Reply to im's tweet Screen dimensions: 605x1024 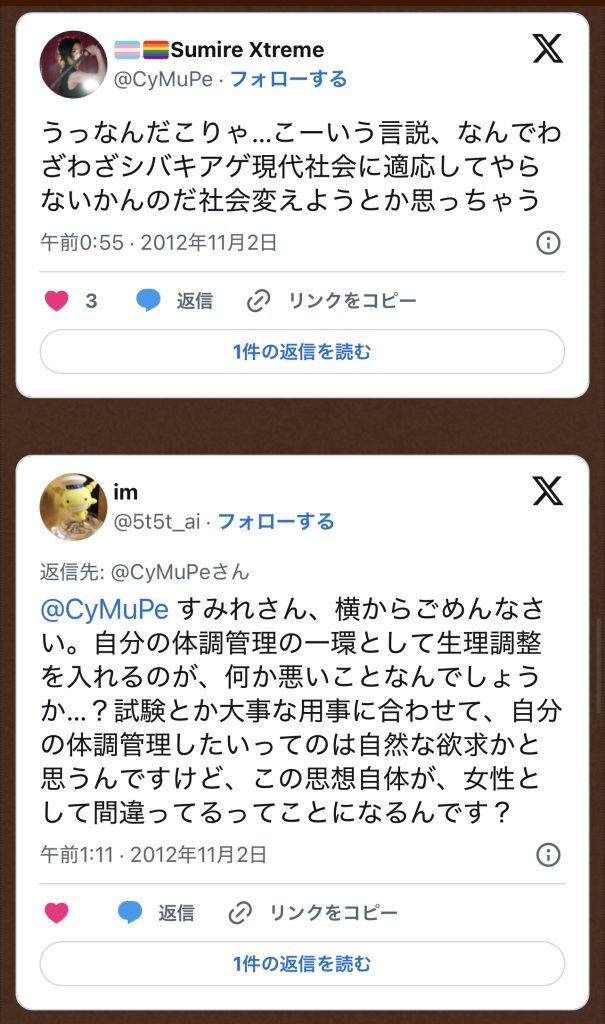coord(156,912)
